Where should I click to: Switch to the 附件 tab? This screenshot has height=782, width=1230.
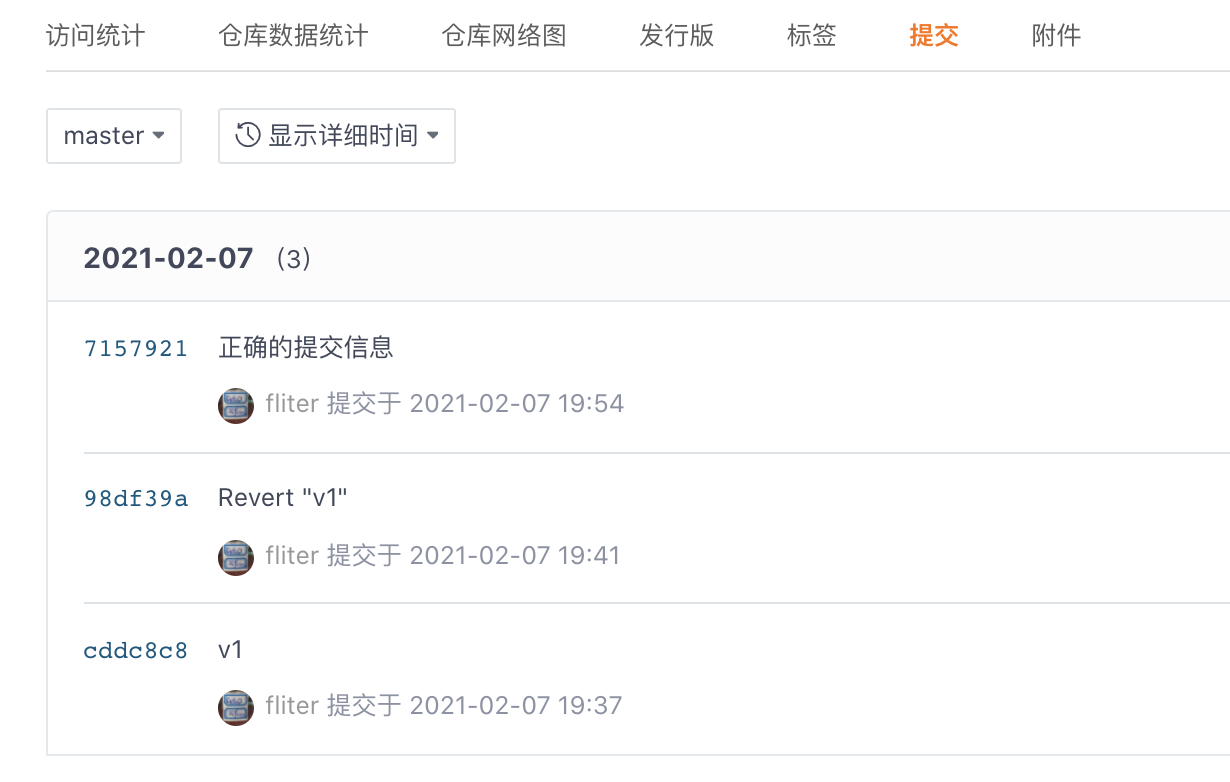click(1056, 36)
